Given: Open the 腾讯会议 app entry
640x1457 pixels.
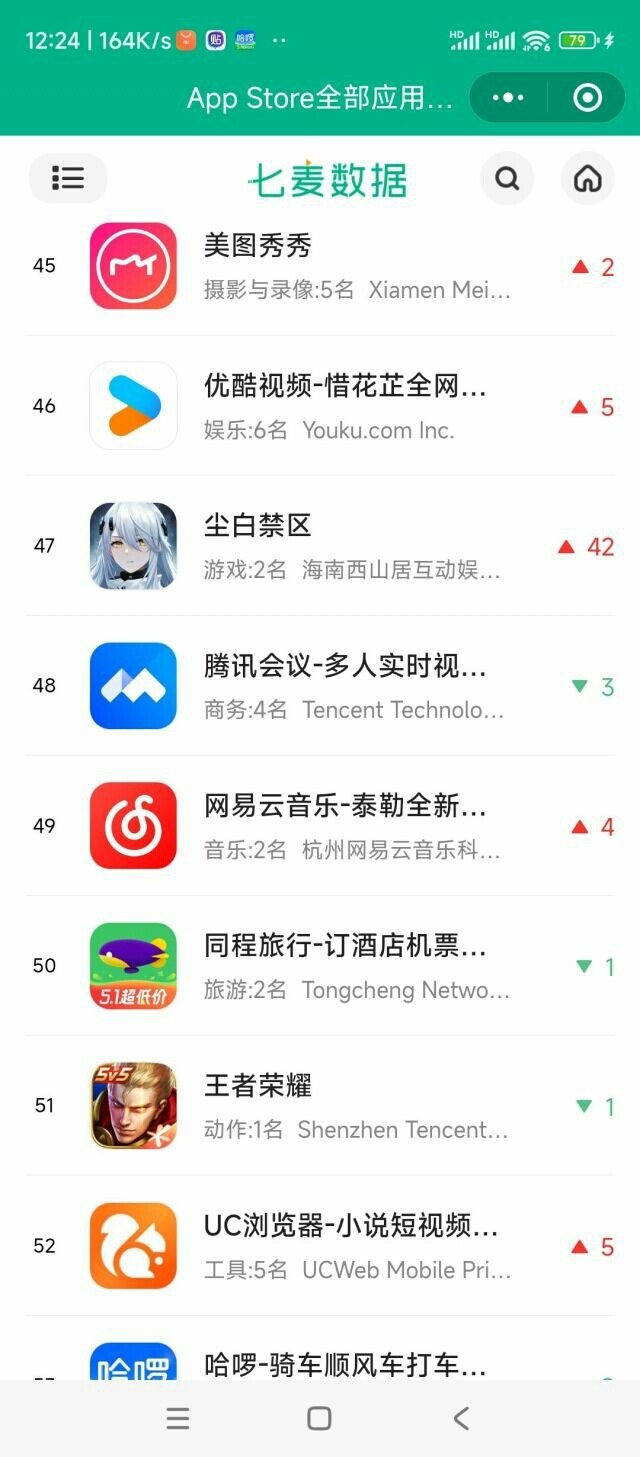Looking at the screenshot, I should tap(320, 685).
